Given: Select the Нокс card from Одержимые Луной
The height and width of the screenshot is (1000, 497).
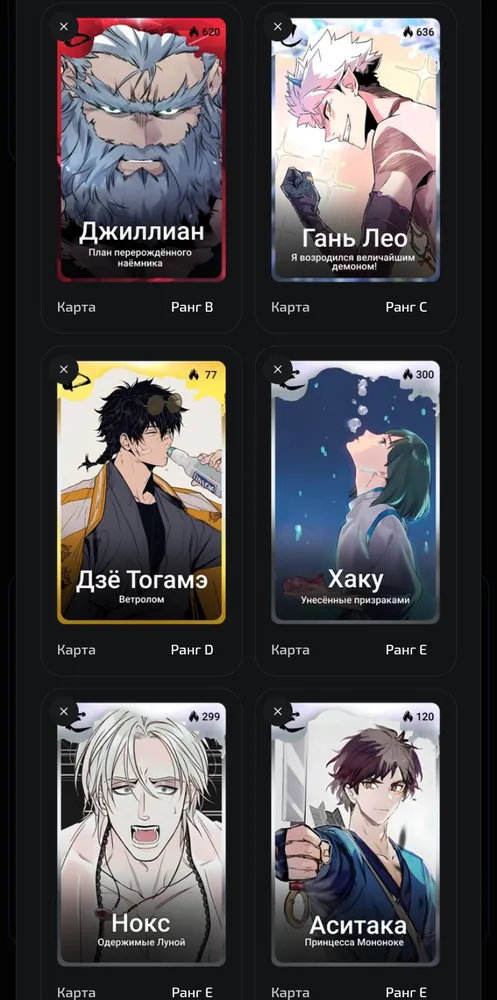Looking at the screenshot, I should [142, 835].
